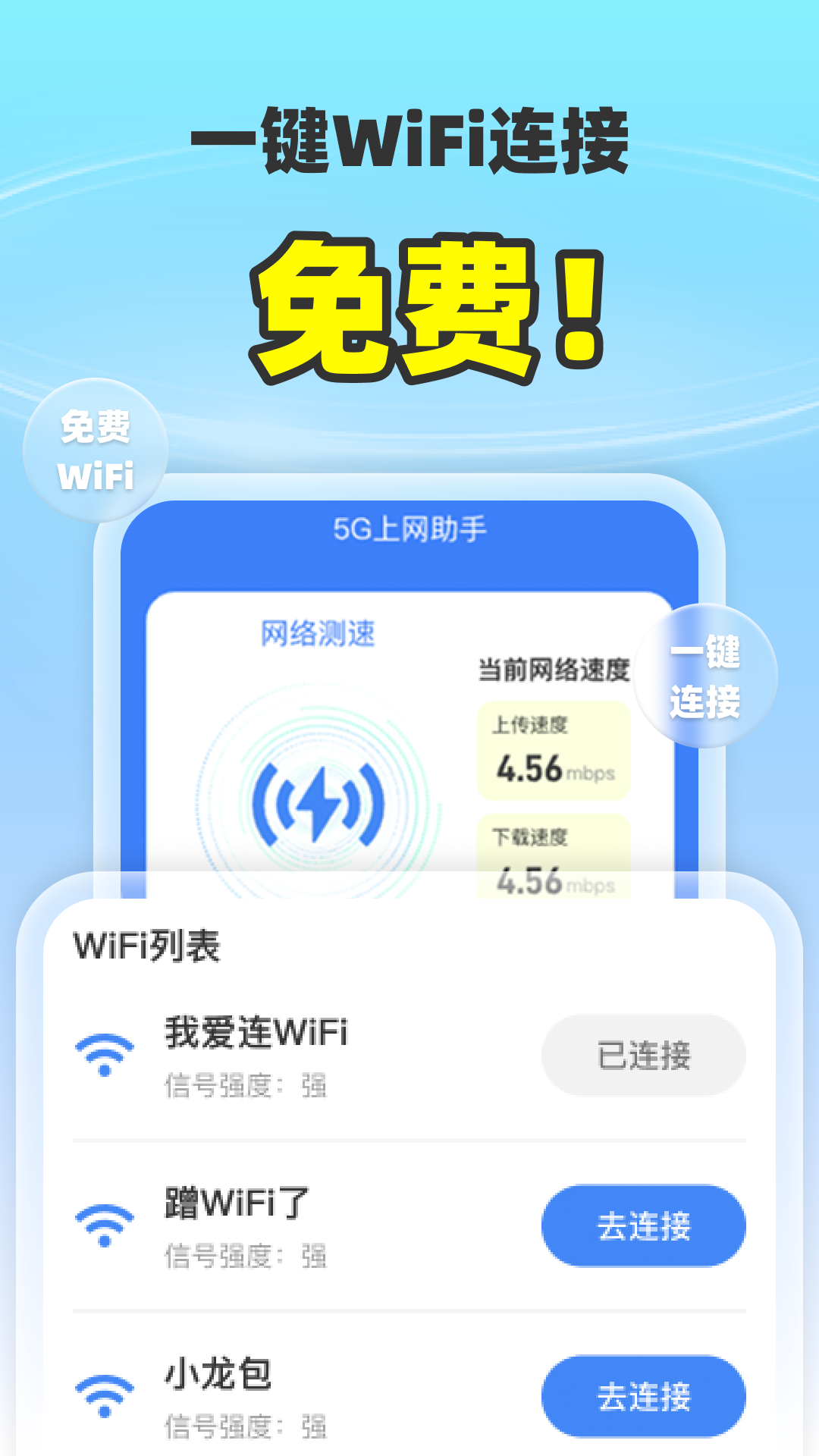Toggle 去连接 for 蹭WiFi了 network
Screen dimensions: 819x1456
point(643,1225)
